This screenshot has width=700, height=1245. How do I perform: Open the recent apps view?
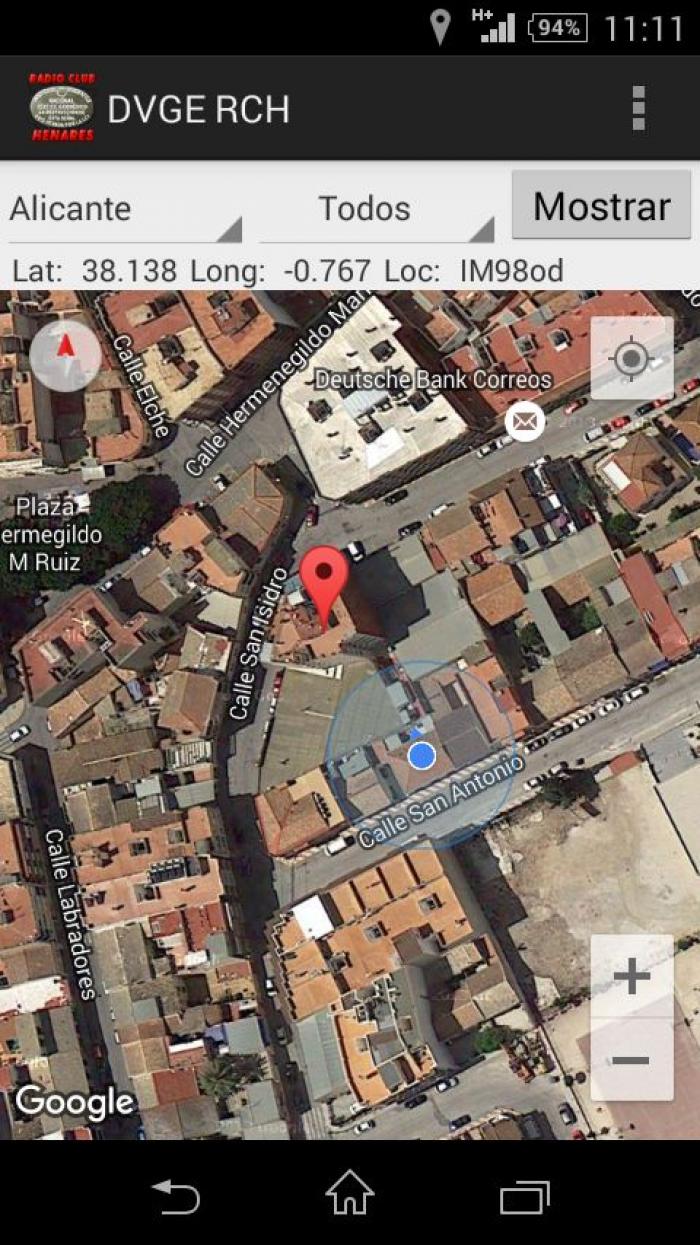[525, 1195]
